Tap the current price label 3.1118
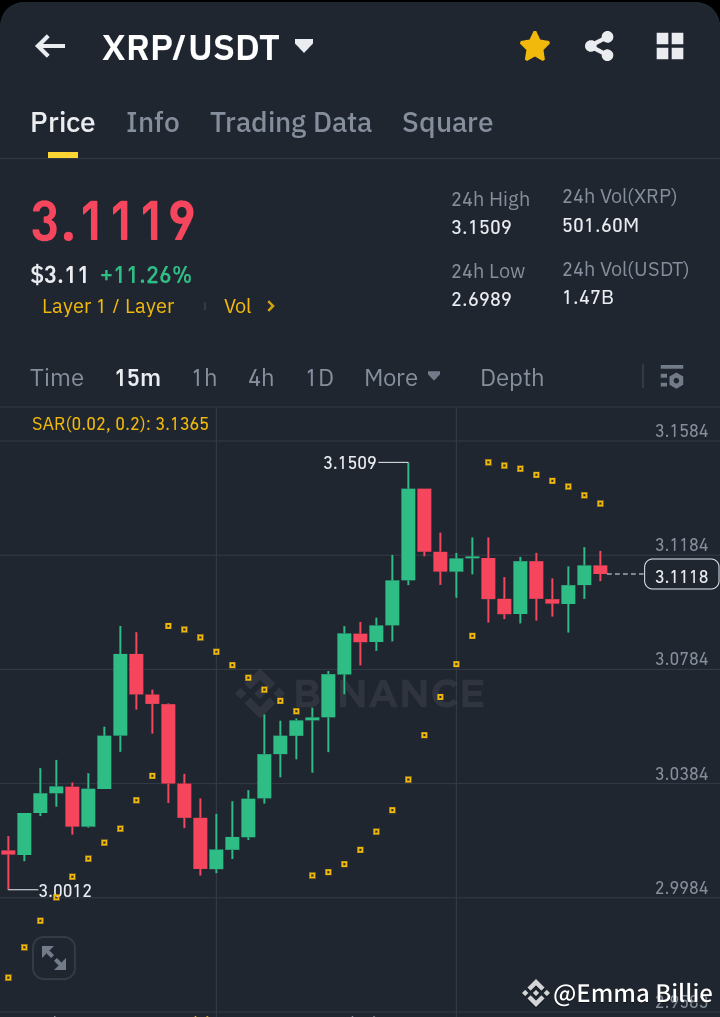 coord(681,575)
